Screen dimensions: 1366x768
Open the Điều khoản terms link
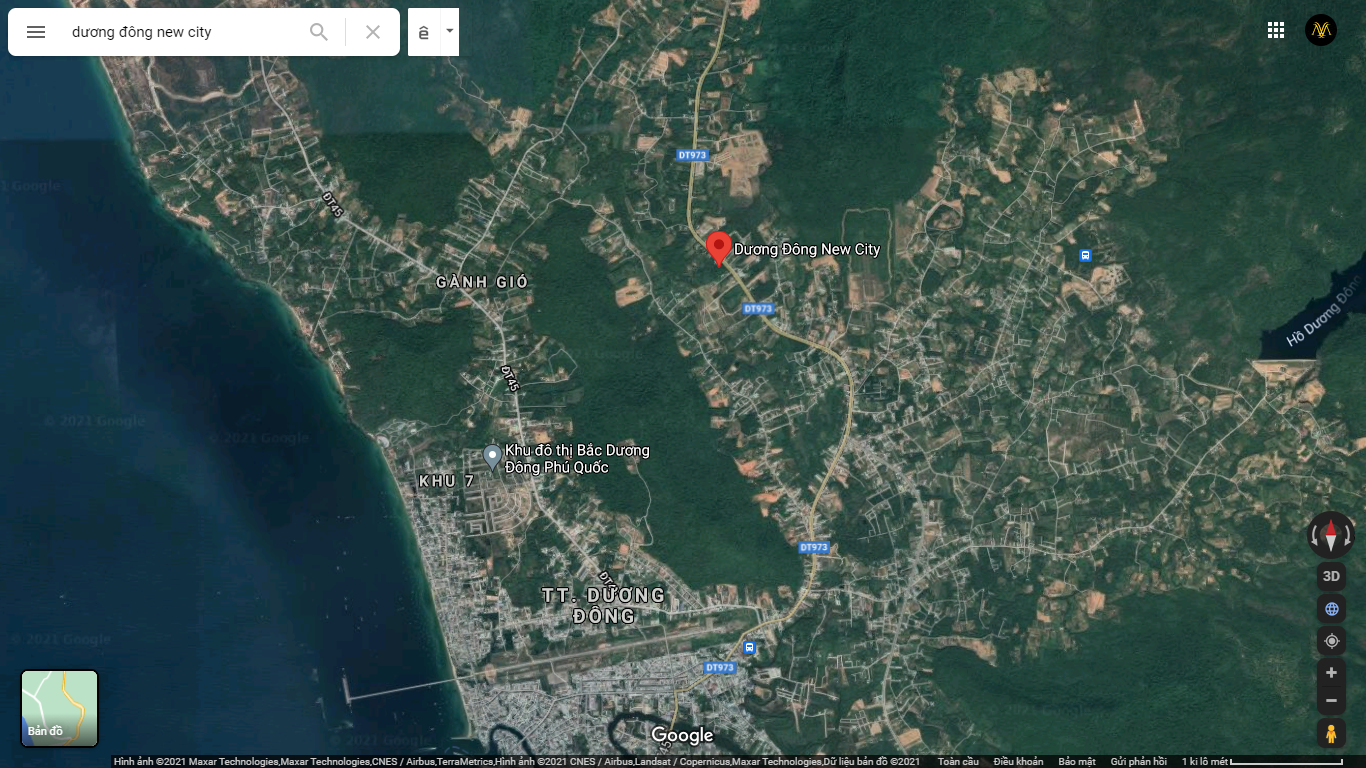pos(1018,762)
